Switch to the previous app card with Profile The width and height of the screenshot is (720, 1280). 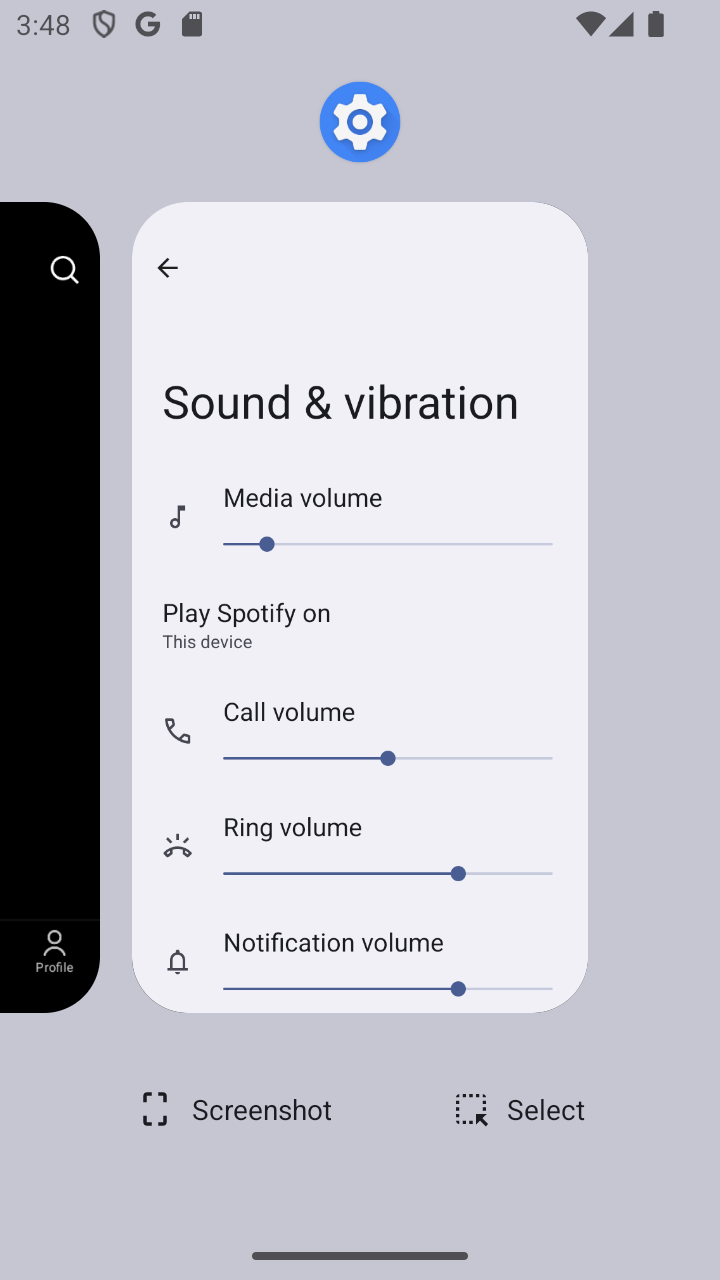pos(50,607)
